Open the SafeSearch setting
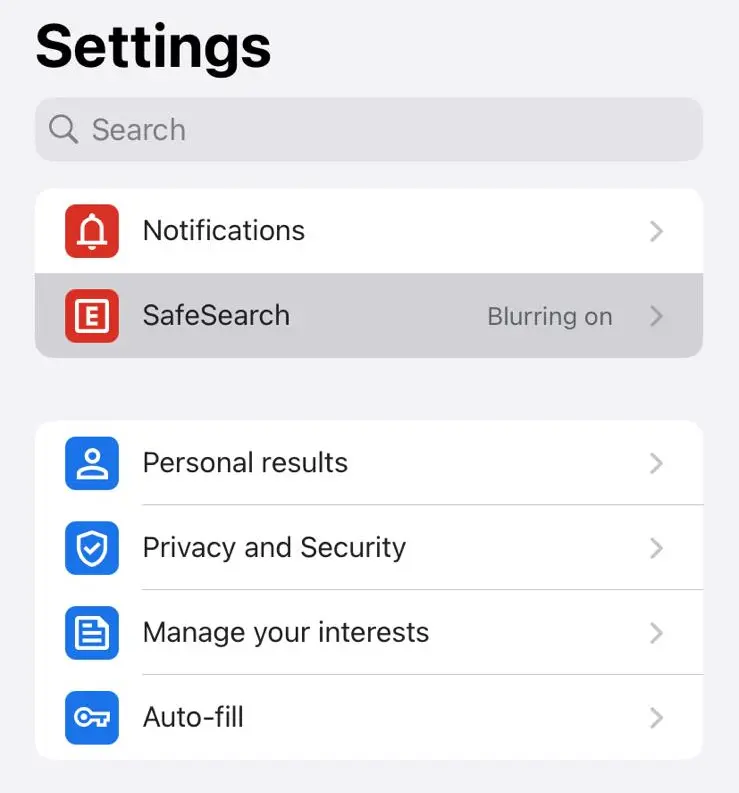739x793 pixels. [x=368, y=316]
